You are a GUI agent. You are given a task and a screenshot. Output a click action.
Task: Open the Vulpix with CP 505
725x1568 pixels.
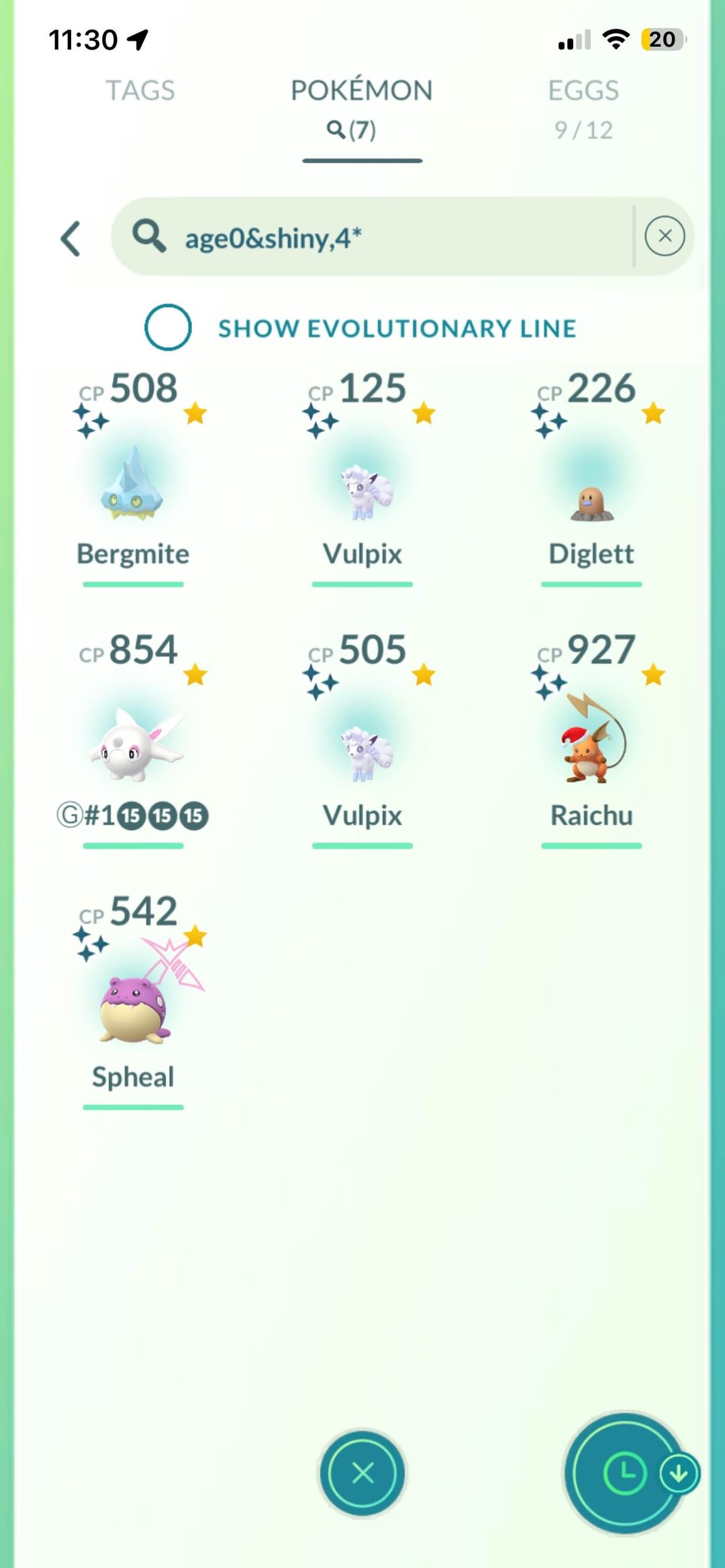[x=362, y=739]
